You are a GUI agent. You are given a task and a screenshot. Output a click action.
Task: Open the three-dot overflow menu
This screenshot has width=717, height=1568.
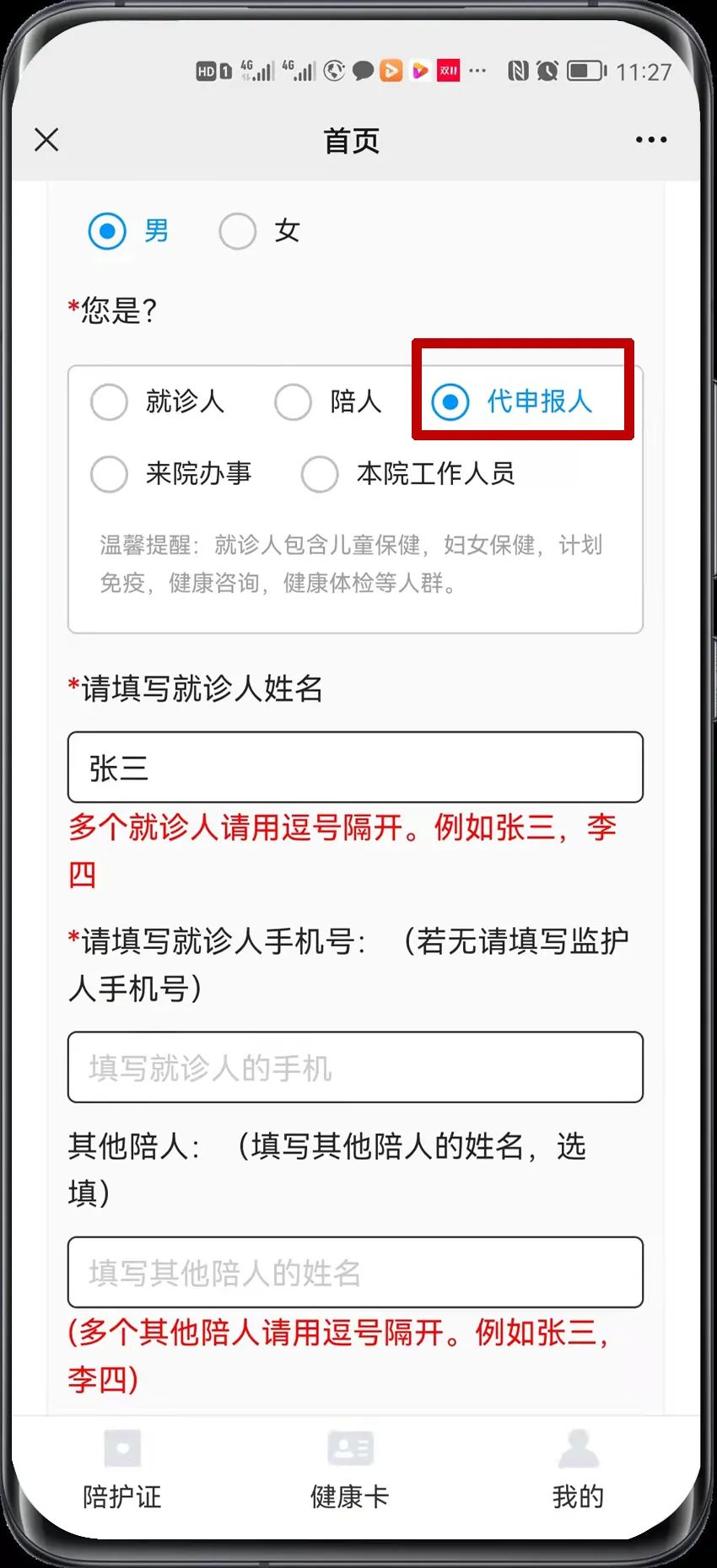[x=651, y=140]
